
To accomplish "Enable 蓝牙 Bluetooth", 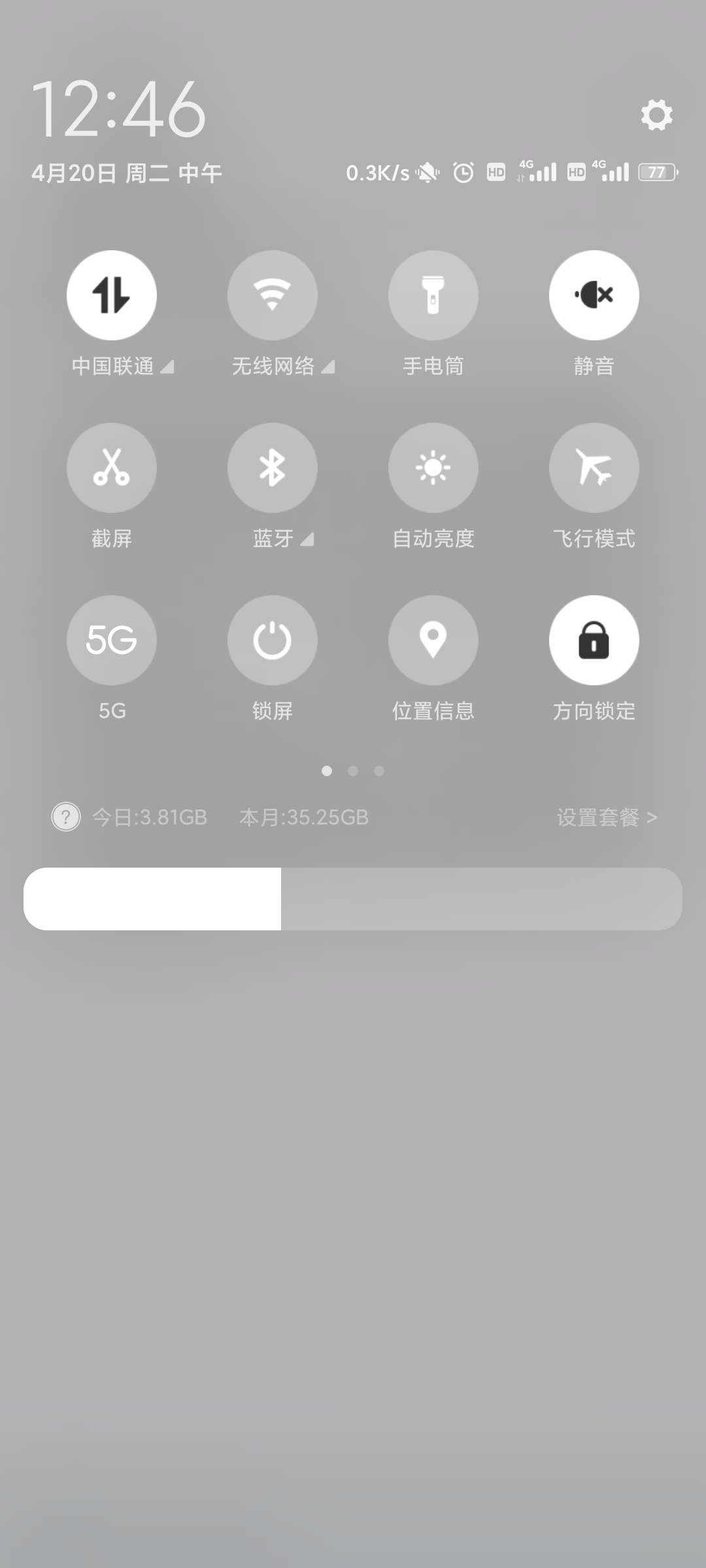I will pyautogui.click(x=273, y=468).
